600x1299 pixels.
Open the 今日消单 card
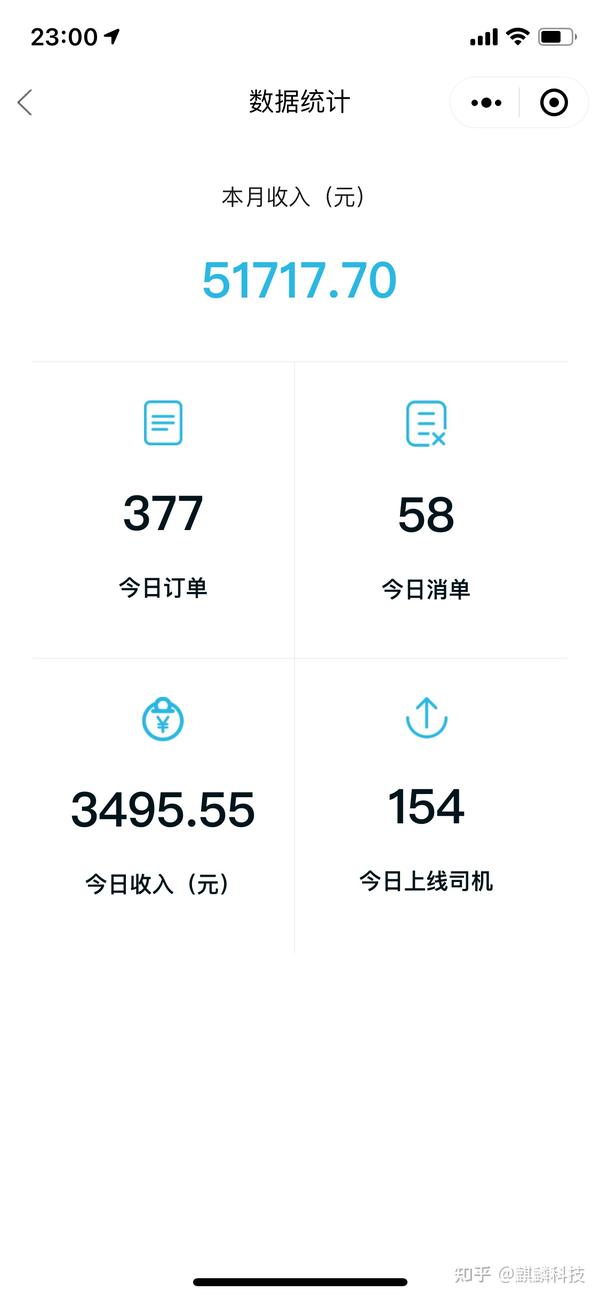click(x=431, y=510)
